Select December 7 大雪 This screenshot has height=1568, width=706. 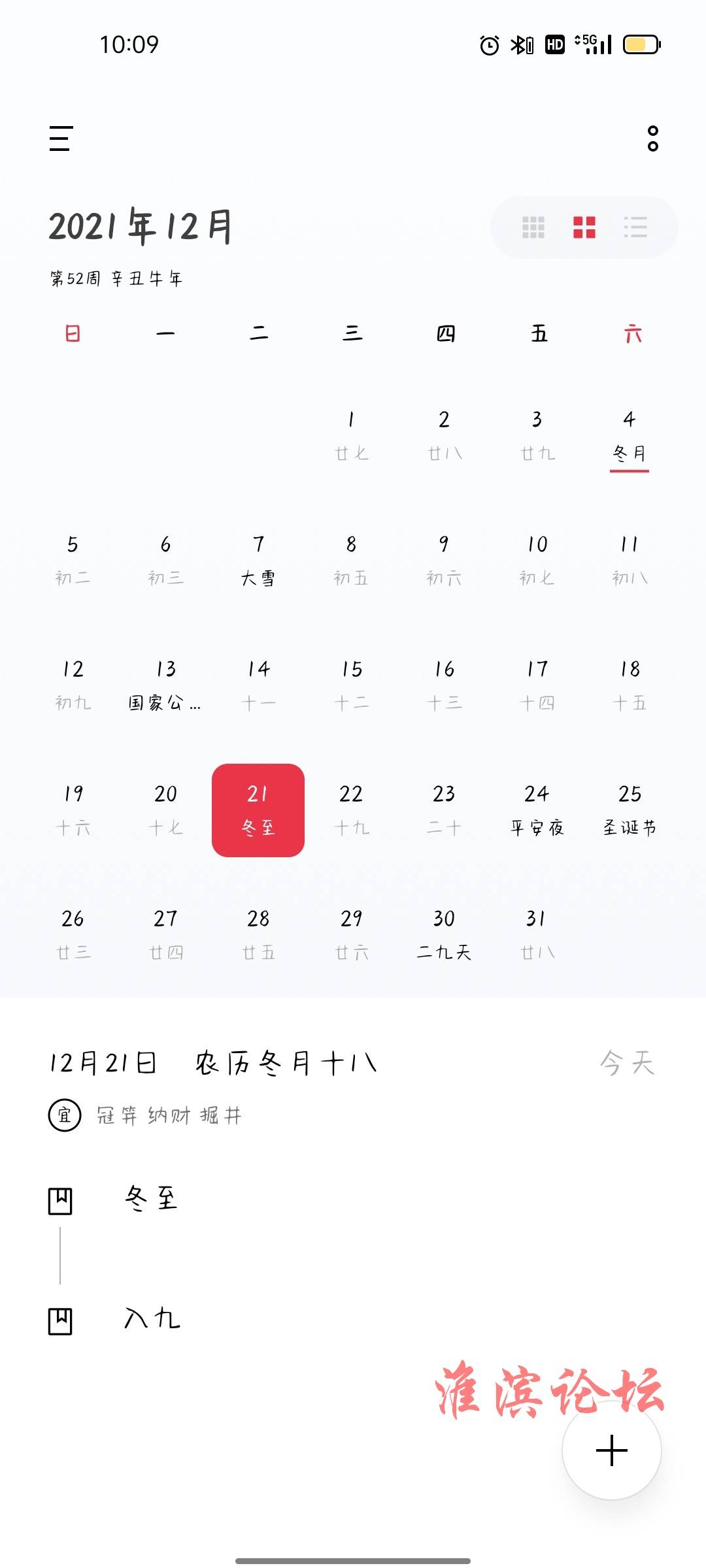tap(258, 560)
